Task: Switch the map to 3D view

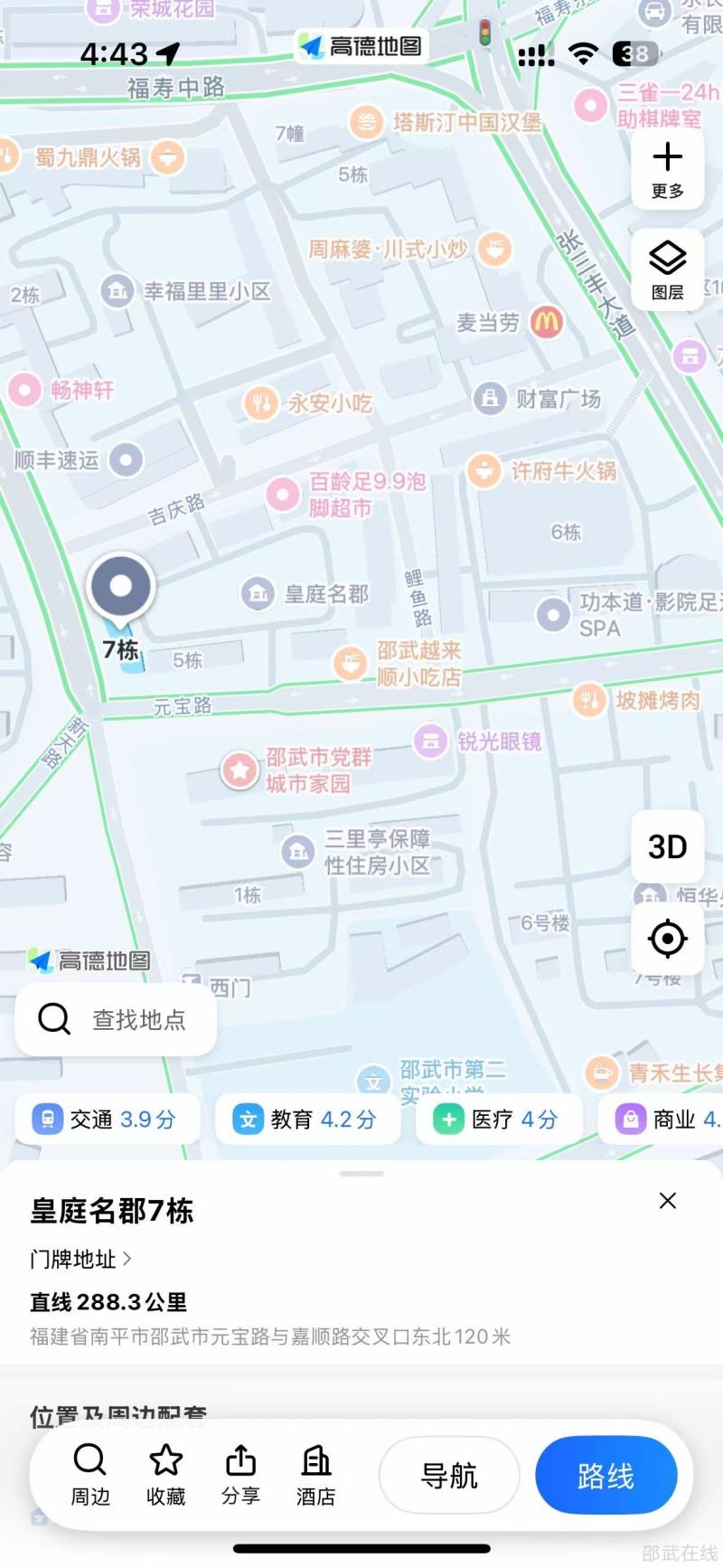Action: 667,846
